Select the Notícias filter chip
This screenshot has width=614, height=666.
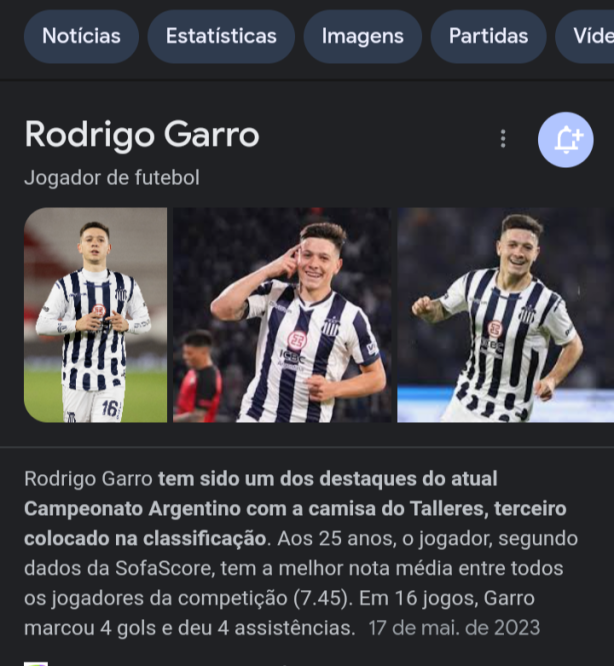click(x=81, y=36)
